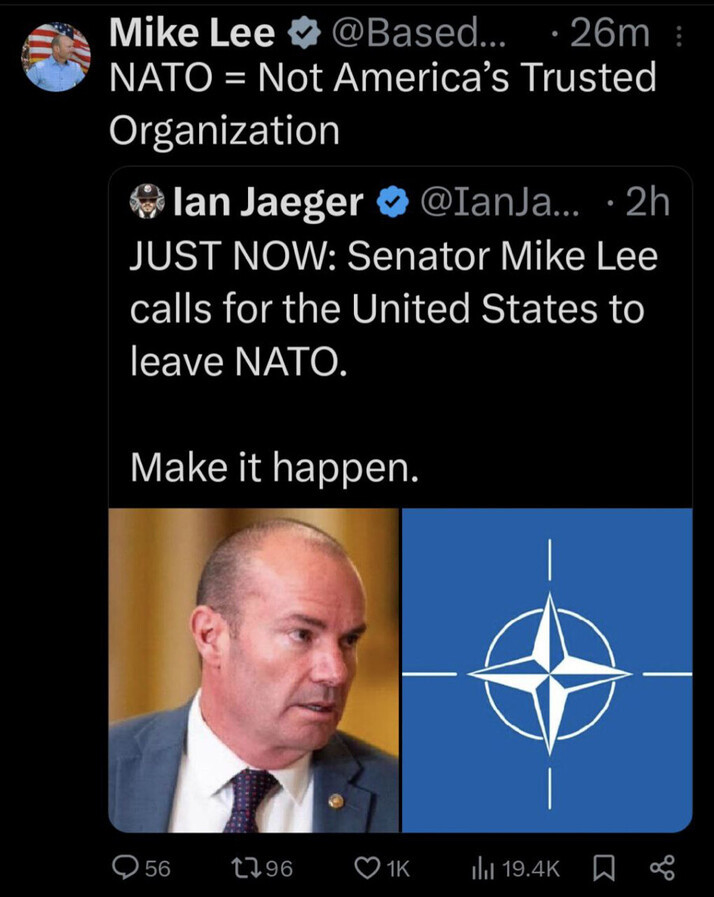Screen dimensions: 714x897
Task: Open Mike Lee's profile avatar
Action: point(56,57)
